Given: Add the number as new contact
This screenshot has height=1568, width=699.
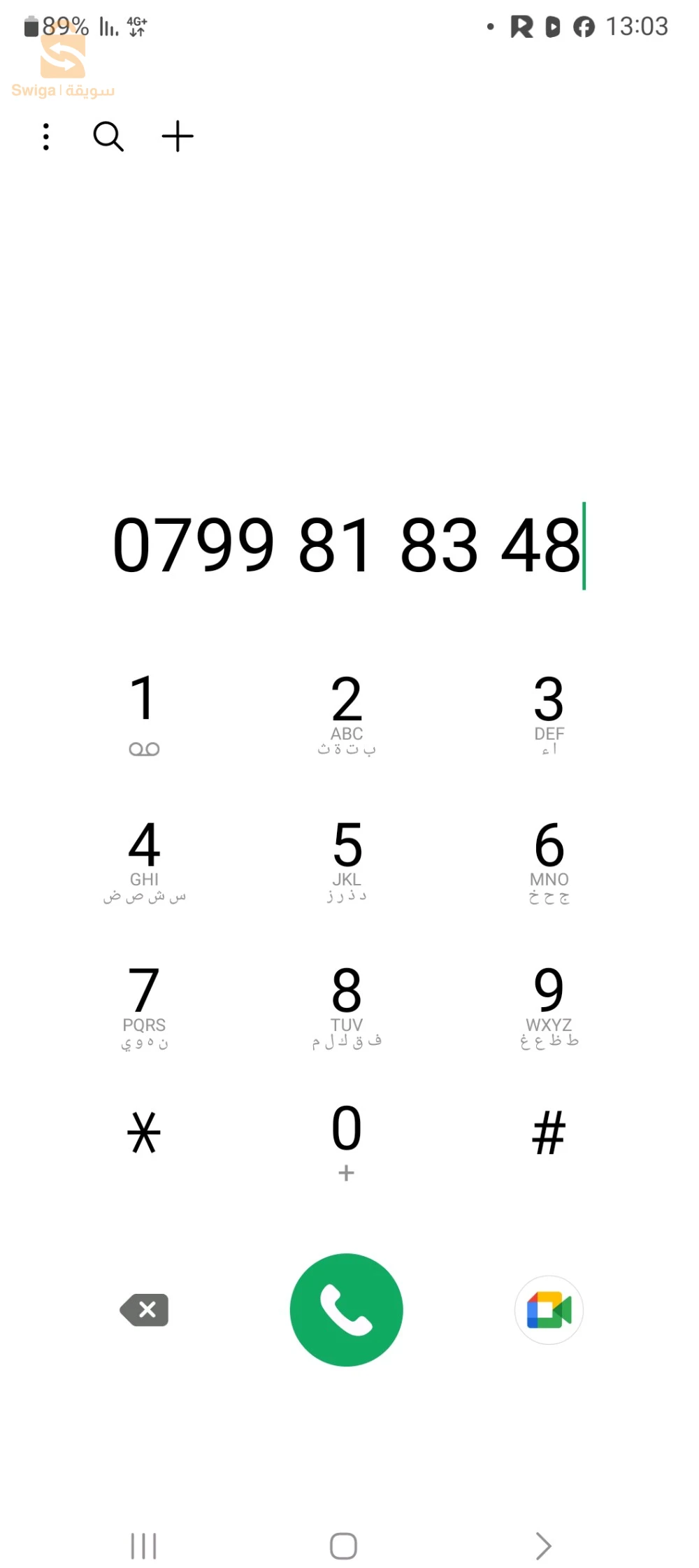Looking at the screenshot, I should coord(178,136).
